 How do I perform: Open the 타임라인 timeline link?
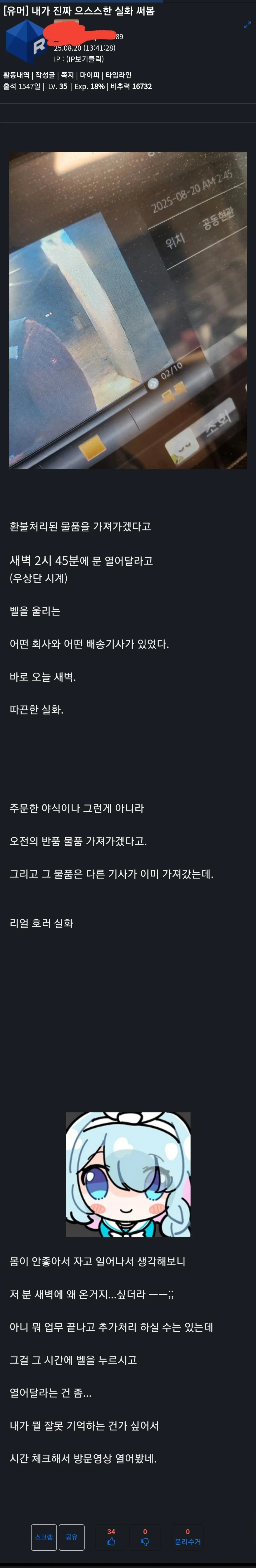click(x=119, y=75)
